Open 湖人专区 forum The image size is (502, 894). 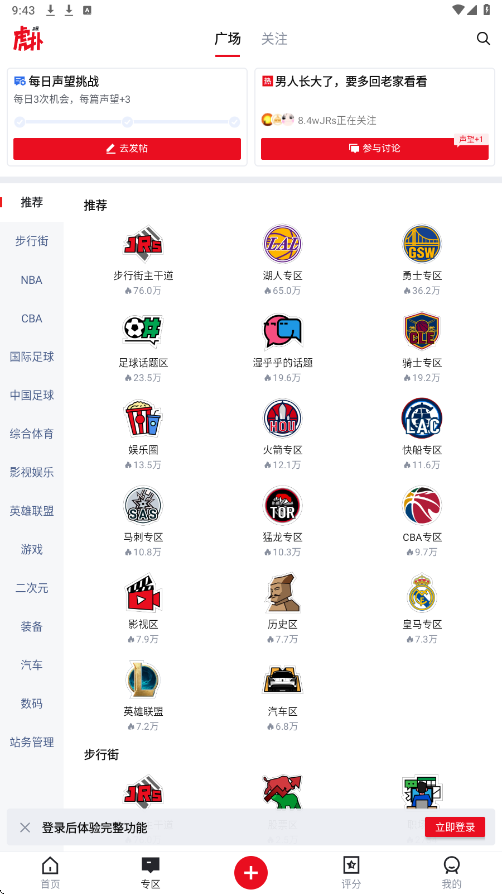point(282,259)
